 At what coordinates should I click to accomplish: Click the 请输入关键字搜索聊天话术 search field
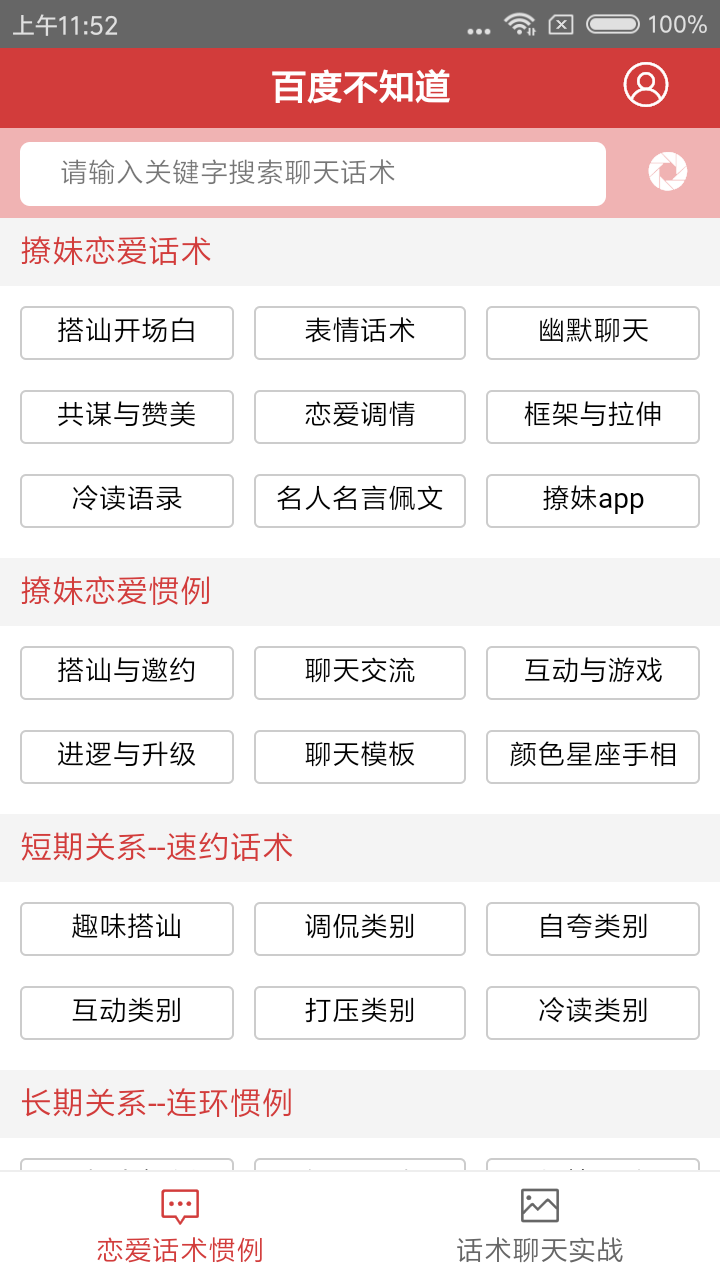(312, 173)
